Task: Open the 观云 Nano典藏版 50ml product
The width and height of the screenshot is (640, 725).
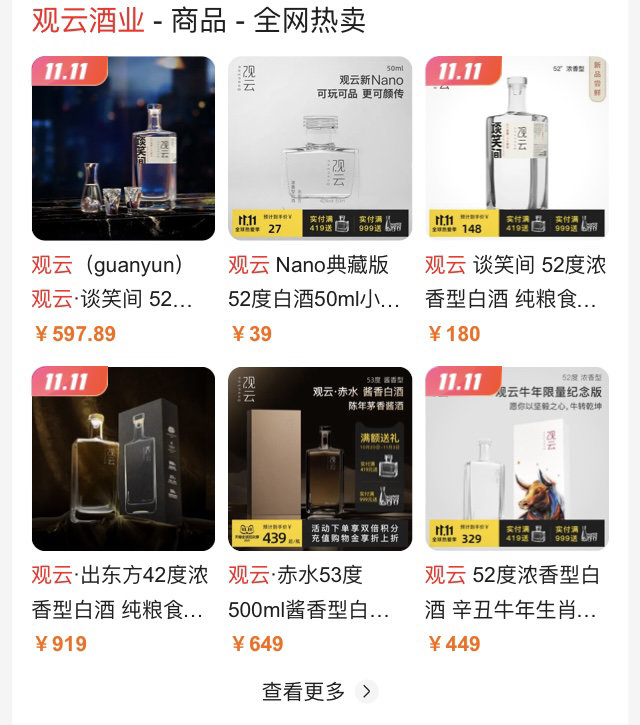Action: click(x=320, y=148)
